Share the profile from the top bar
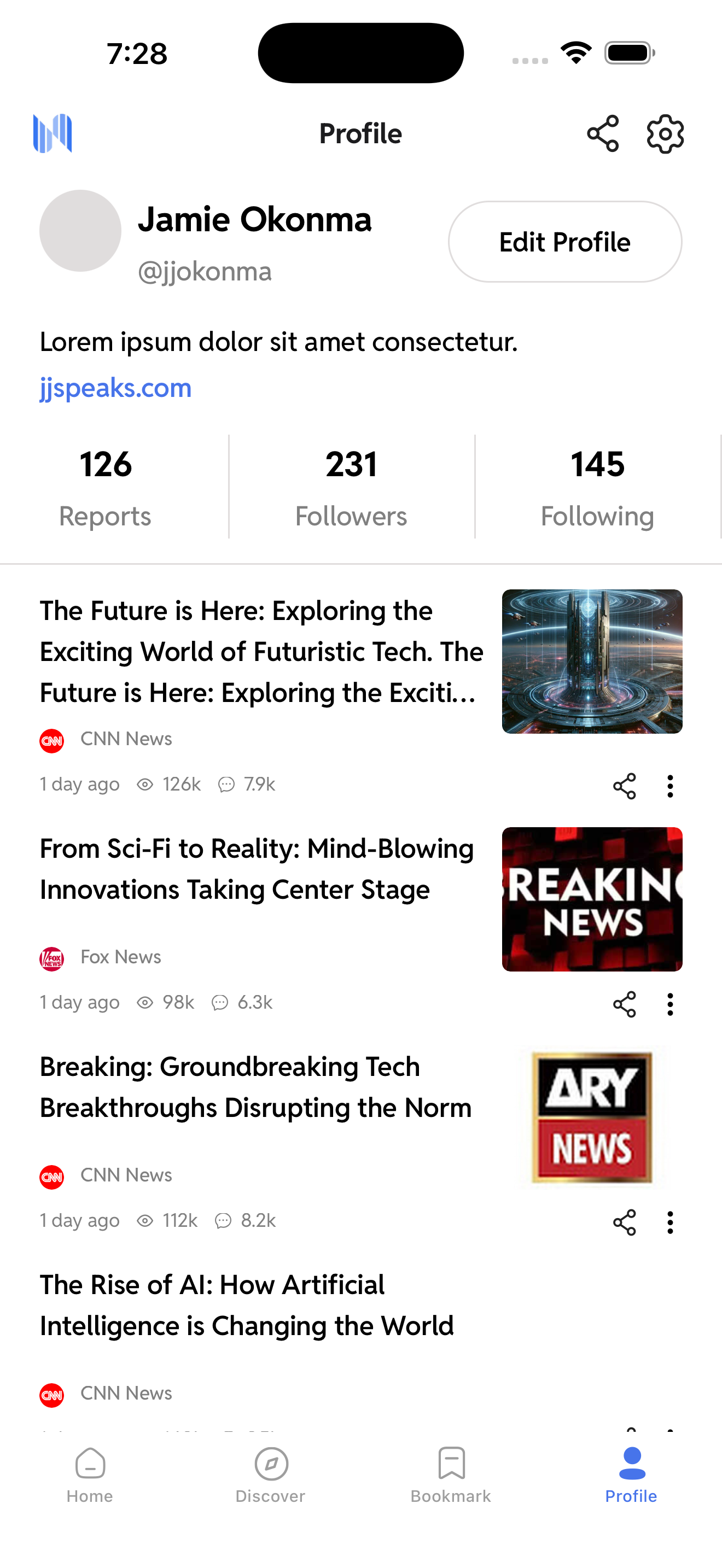 click(x=603, y=133)
